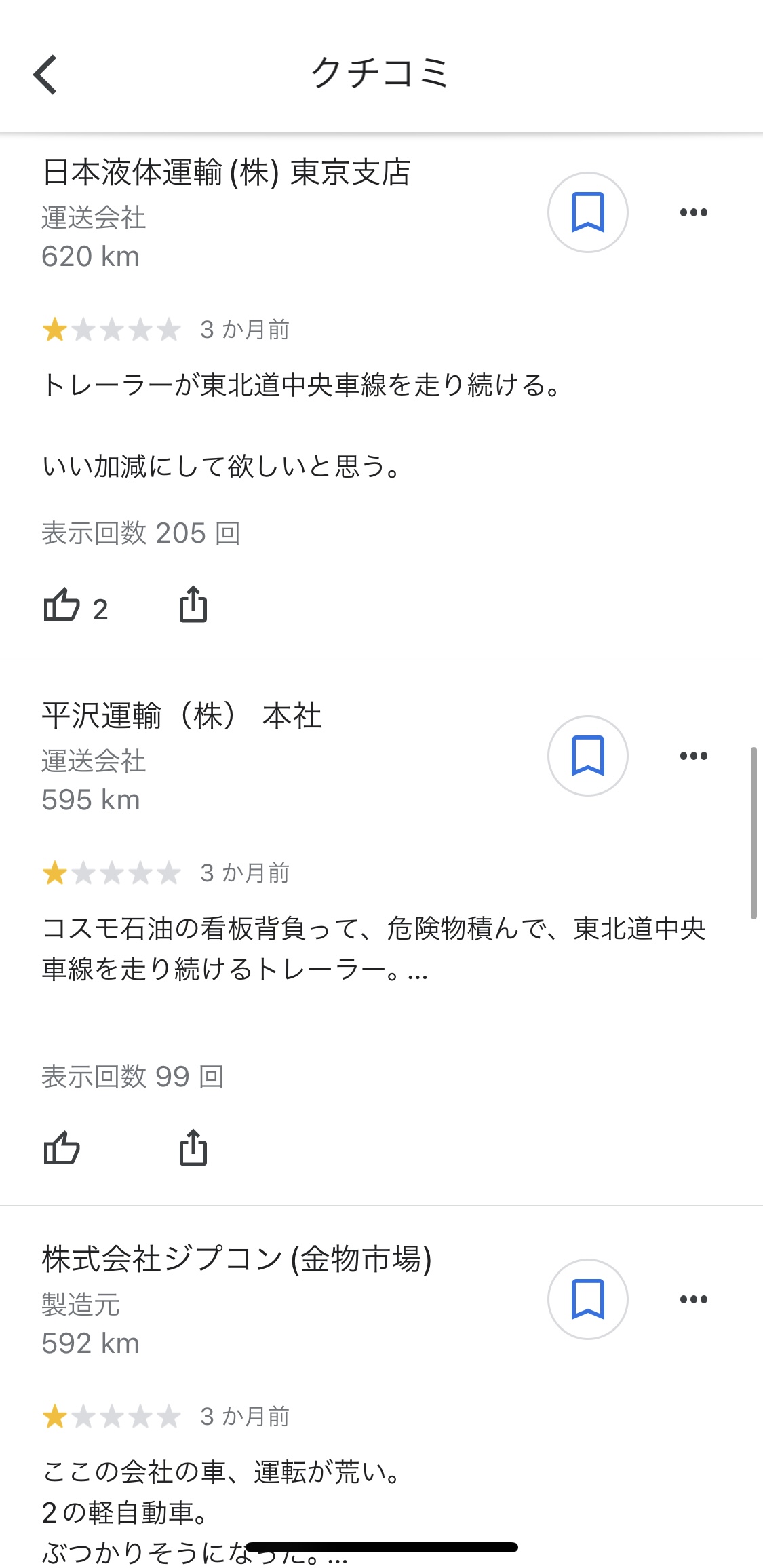Open overflow menu for 日本液体運輸 review
Viewport: 763px width, 1568px height.
tap(693, 212)
